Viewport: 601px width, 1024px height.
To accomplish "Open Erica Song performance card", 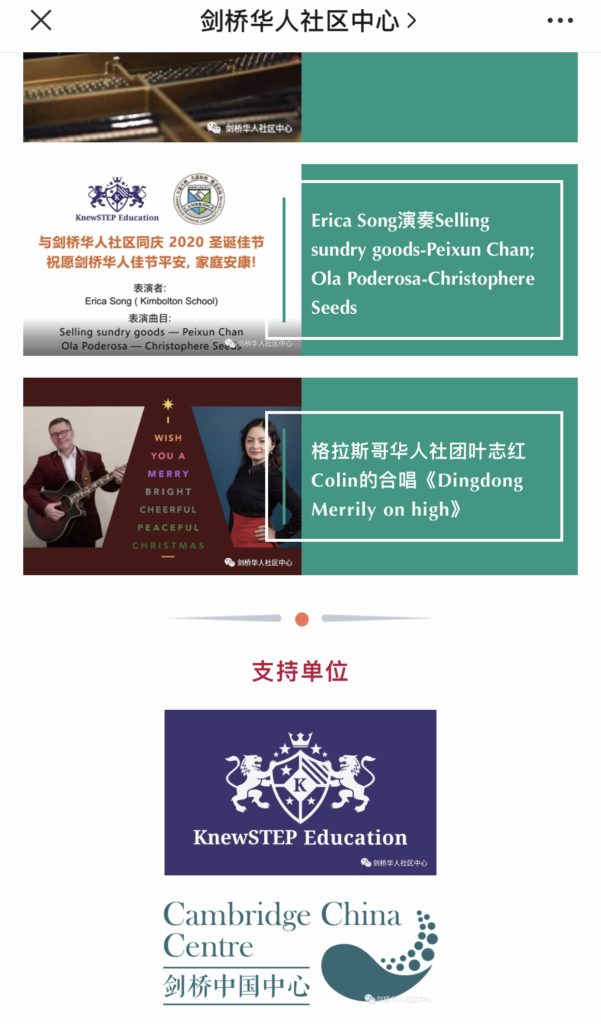I will 300,260.
